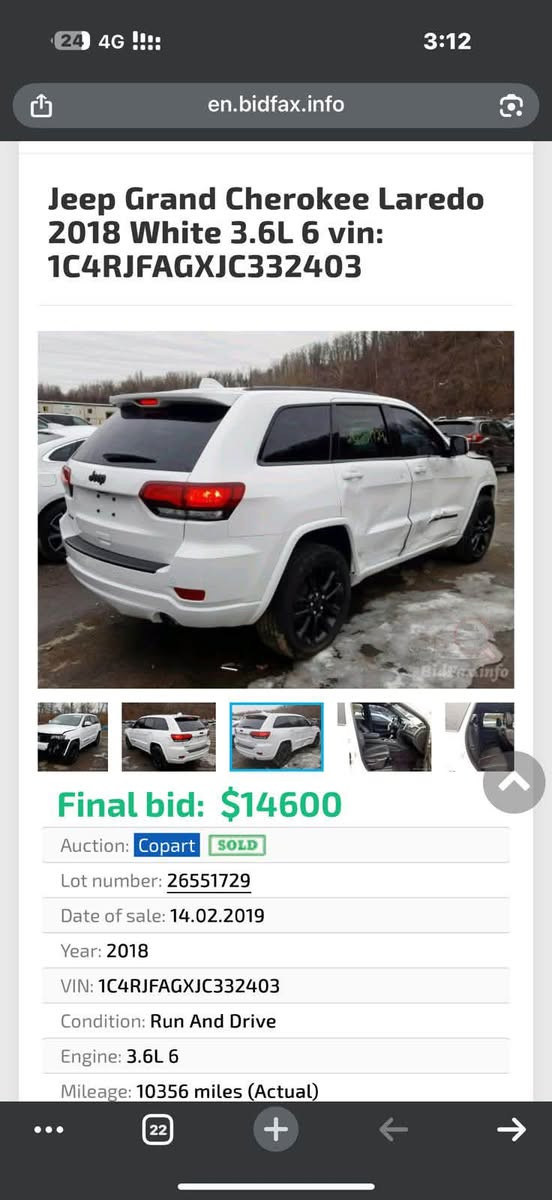
Task: View the rear seat interior thumbnail
Action: (x=480, y=737)
